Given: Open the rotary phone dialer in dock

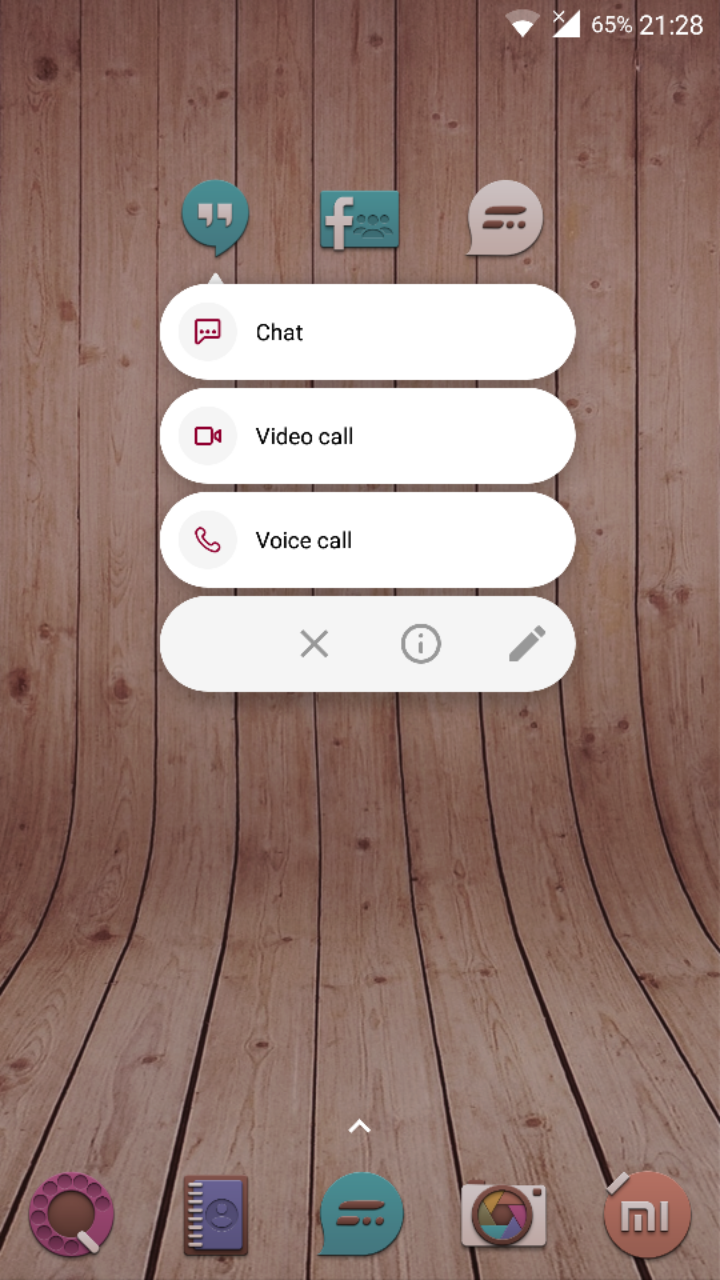Looking at the screenshot, I should 71,1214.
